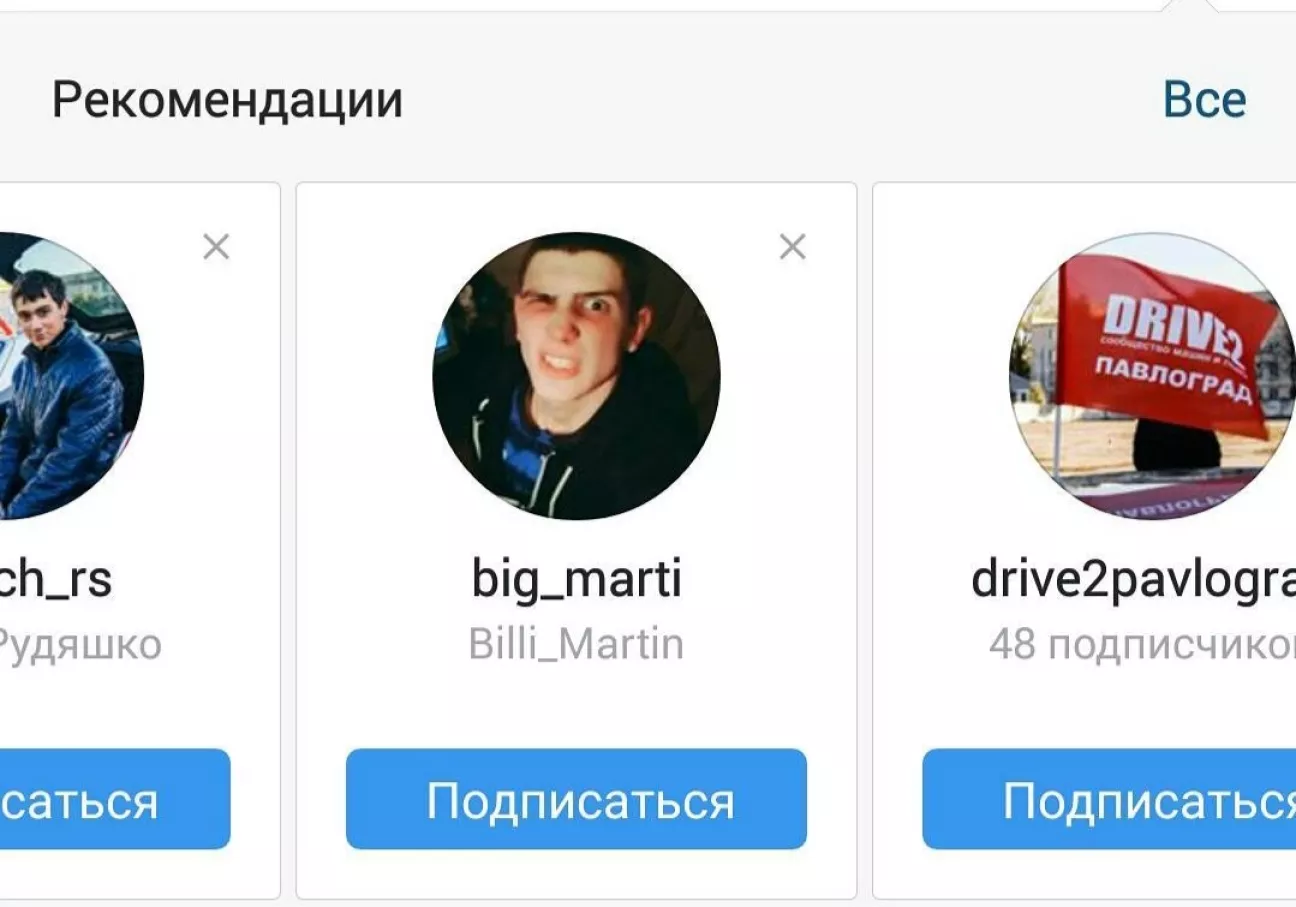The width and height of the screenshot is (1296, 907).
Task: Dismiss the big_marti recommendation card
Action: coord(792,246)
